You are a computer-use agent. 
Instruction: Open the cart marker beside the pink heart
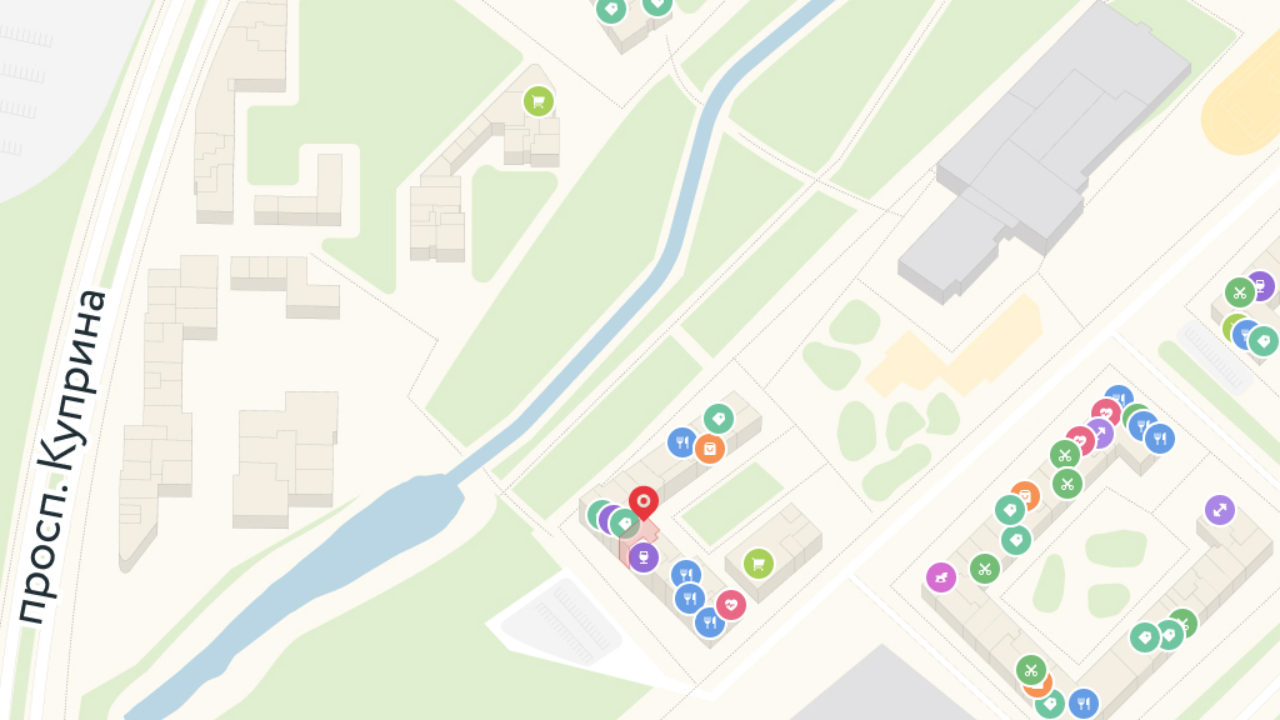tap(759, 564)
